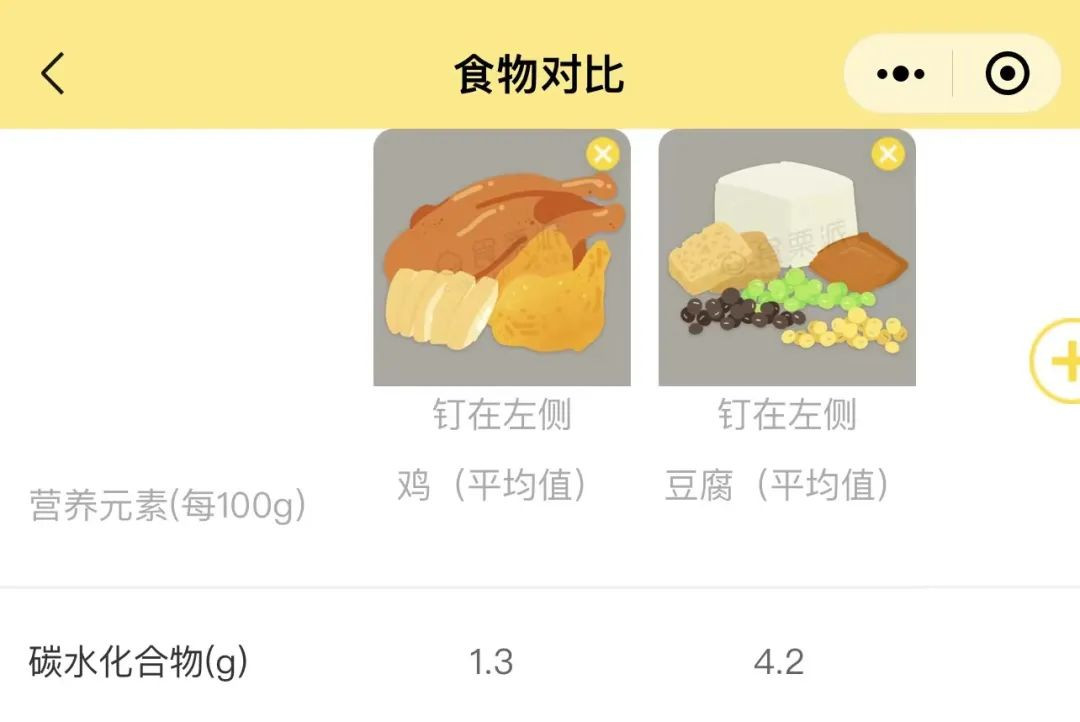The height and width of the screenshot is (722, 1080).
Task: Close the mini program with the circle button
Action: coord(1006,74)
